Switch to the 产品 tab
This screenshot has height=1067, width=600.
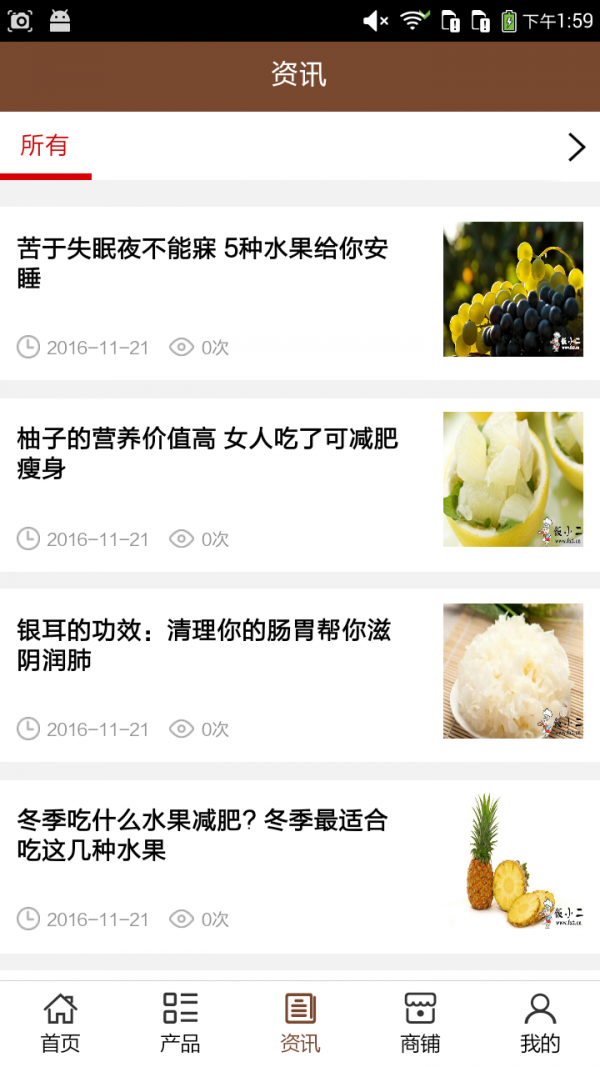[180, 1023]
